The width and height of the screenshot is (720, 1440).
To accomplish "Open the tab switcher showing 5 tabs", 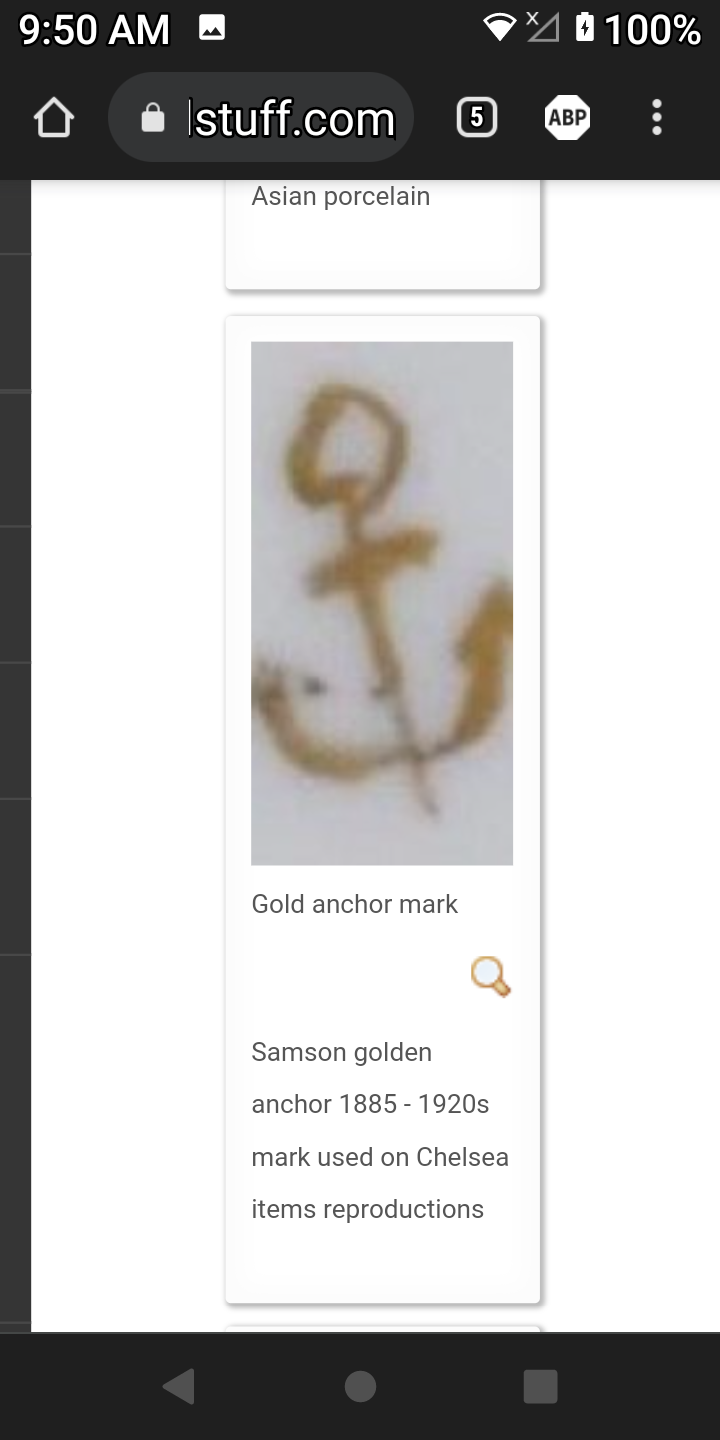I will (477, 119).
